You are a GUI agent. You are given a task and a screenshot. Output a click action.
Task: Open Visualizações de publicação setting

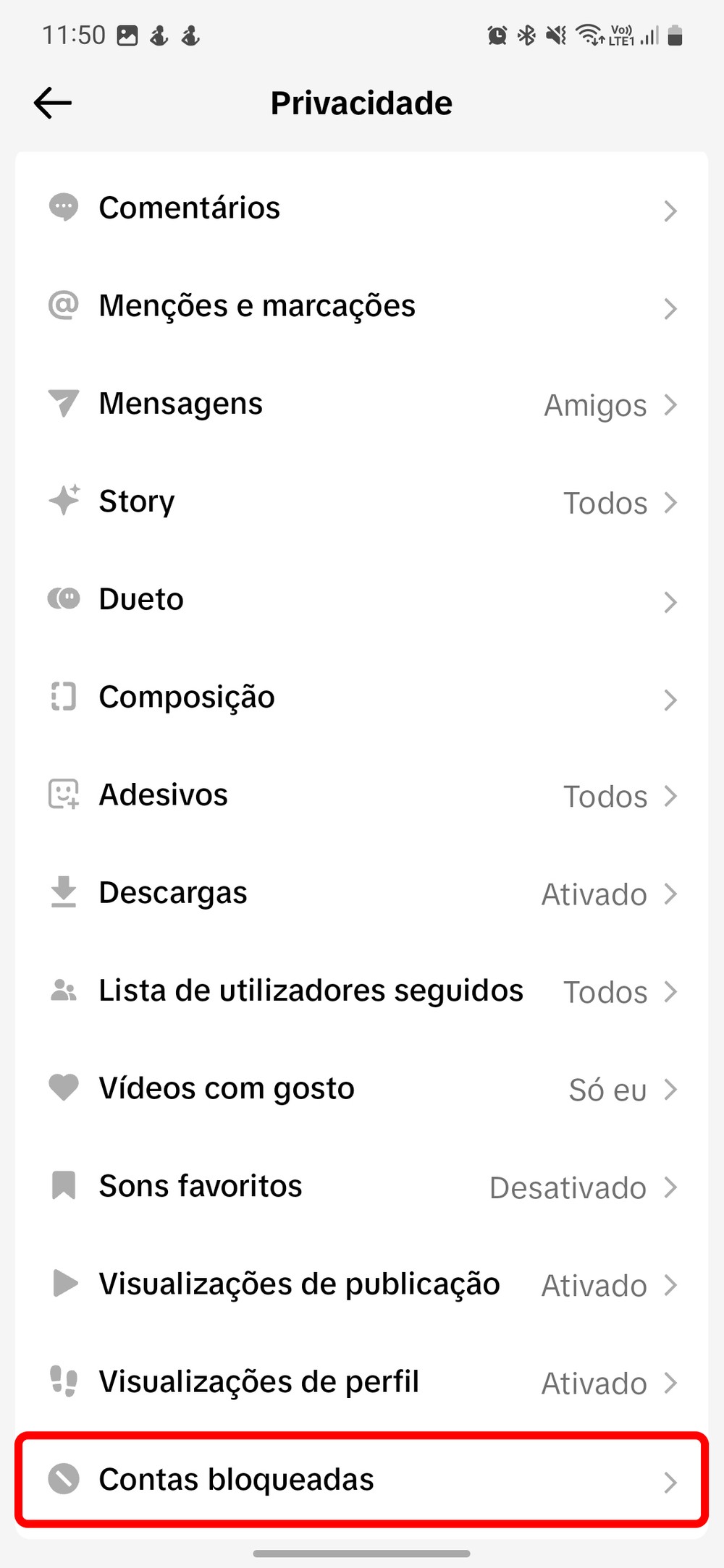click(x=362, y=1284)
